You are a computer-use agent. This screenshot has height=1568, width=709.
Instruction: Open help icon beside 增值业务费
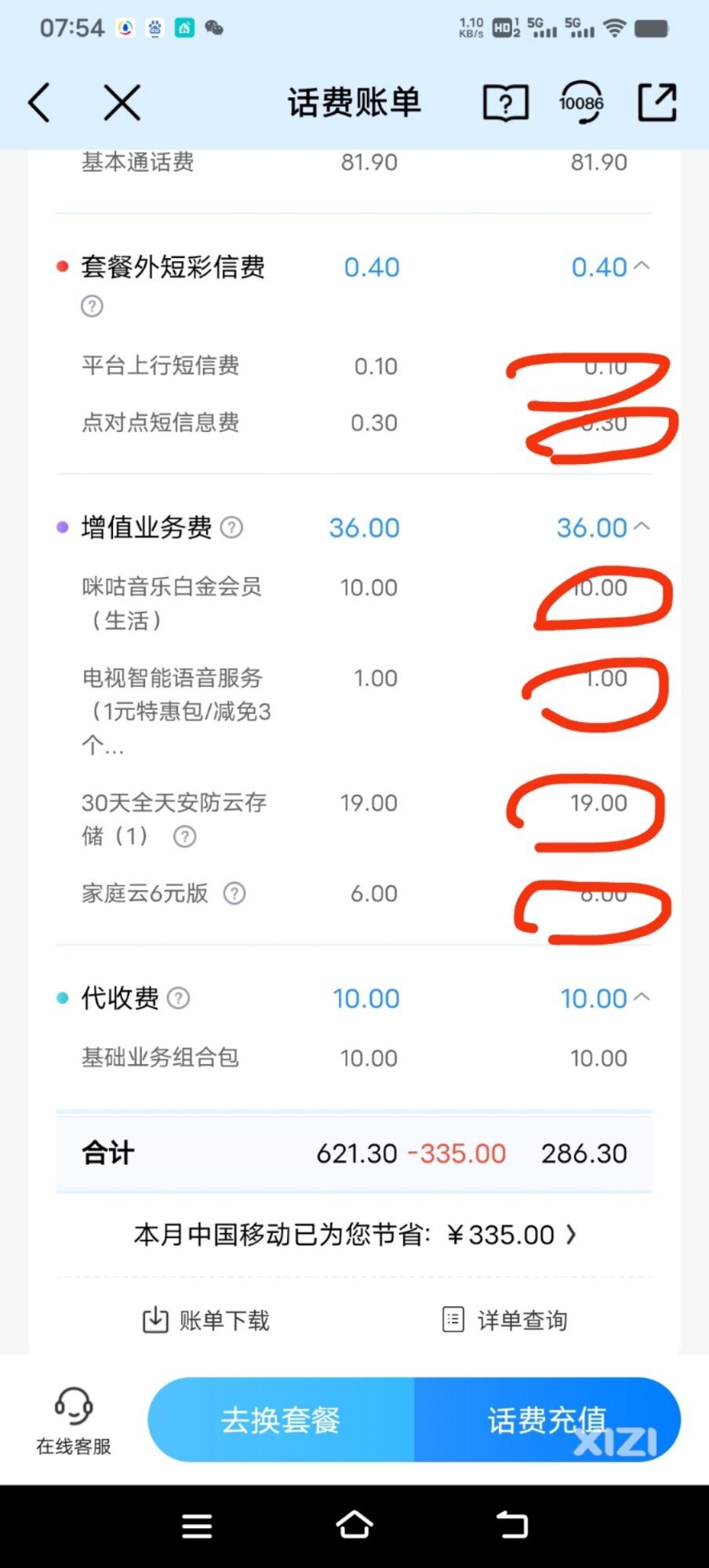point(231,527)
